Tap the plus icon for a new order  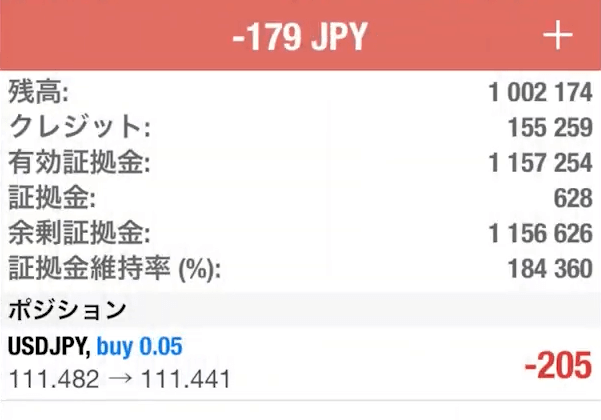[x=557, y=36]
